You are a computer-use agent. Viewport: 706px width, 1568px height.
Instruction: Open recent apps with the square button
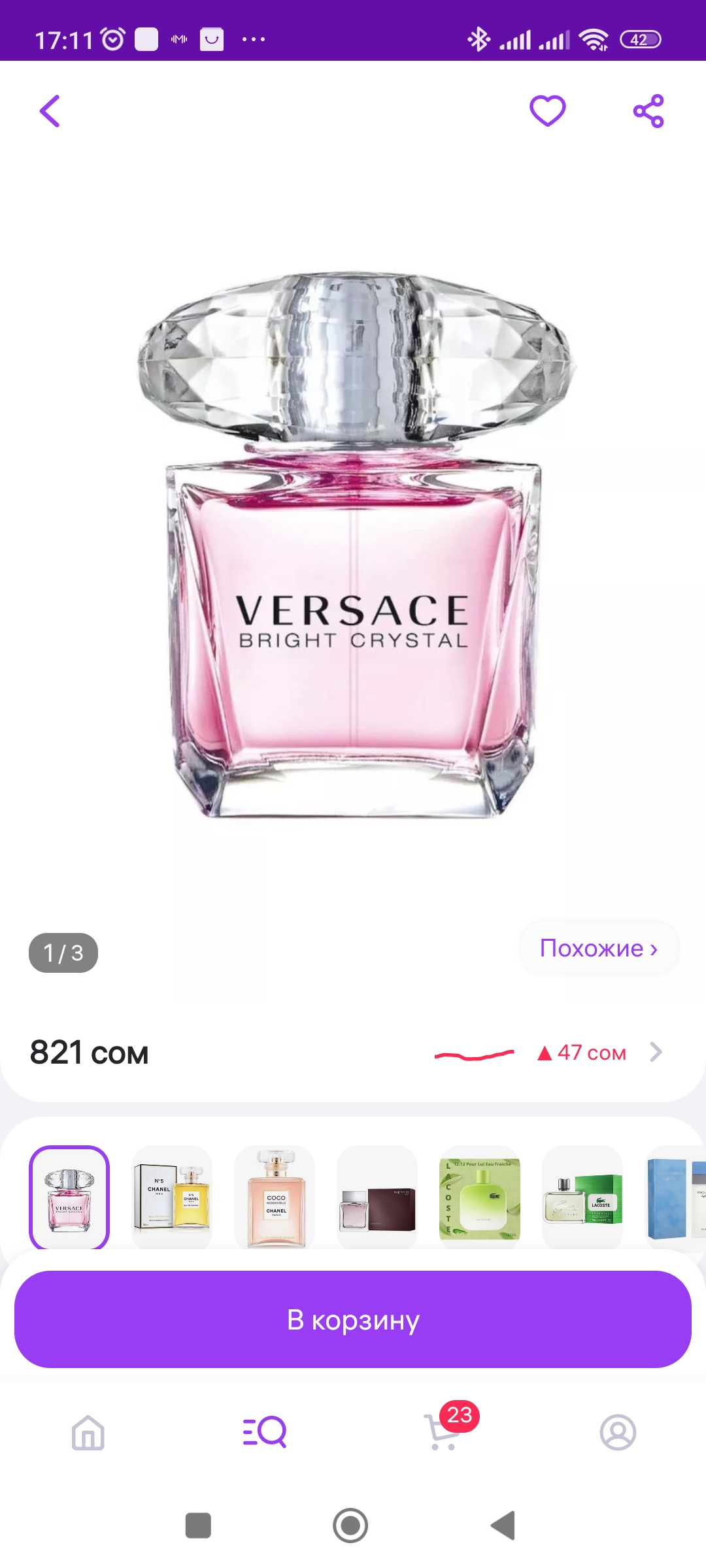coord(198,1526)
